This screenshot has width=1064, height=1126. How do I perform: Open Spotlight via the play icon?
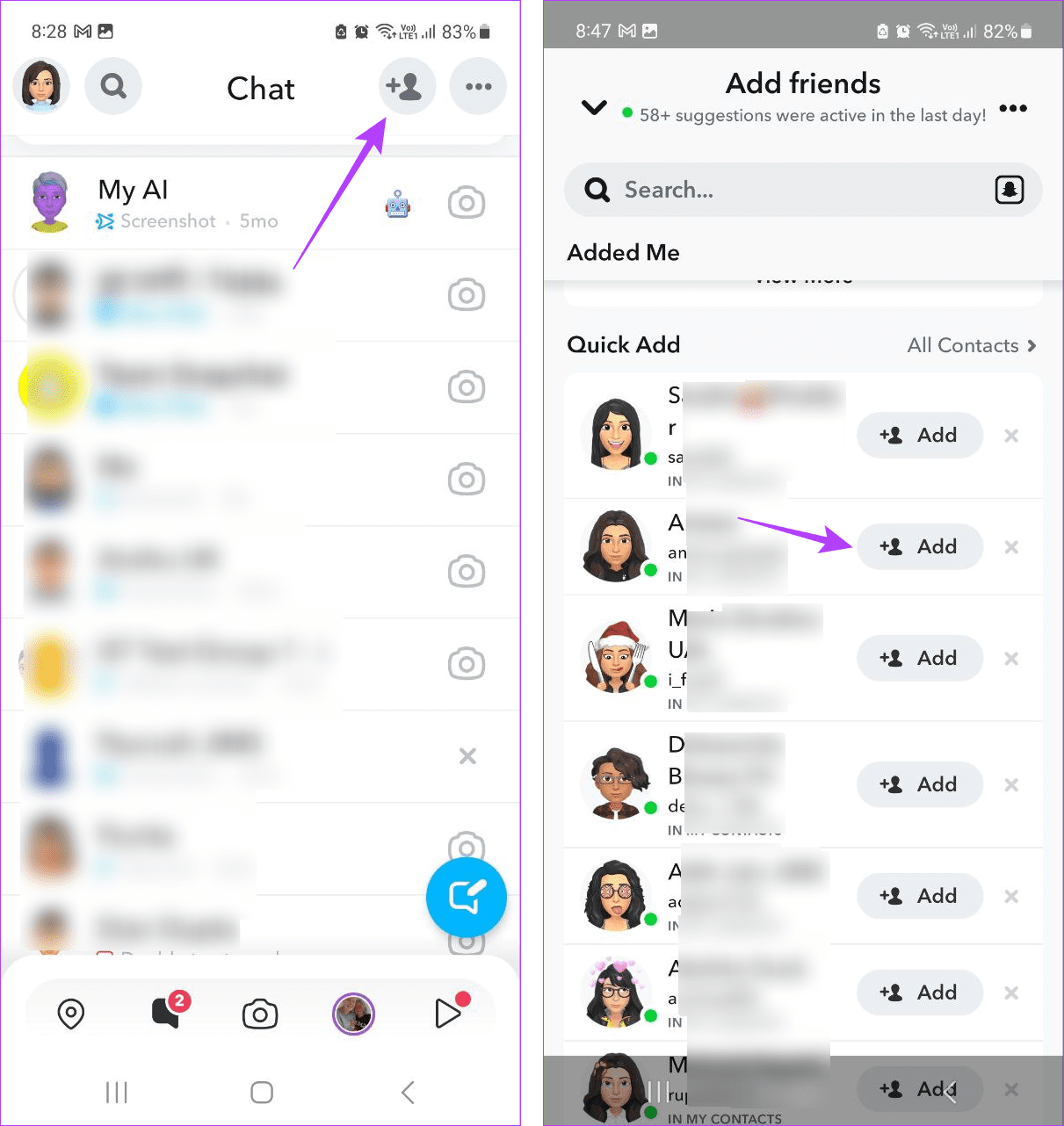tap(450, 1013)
